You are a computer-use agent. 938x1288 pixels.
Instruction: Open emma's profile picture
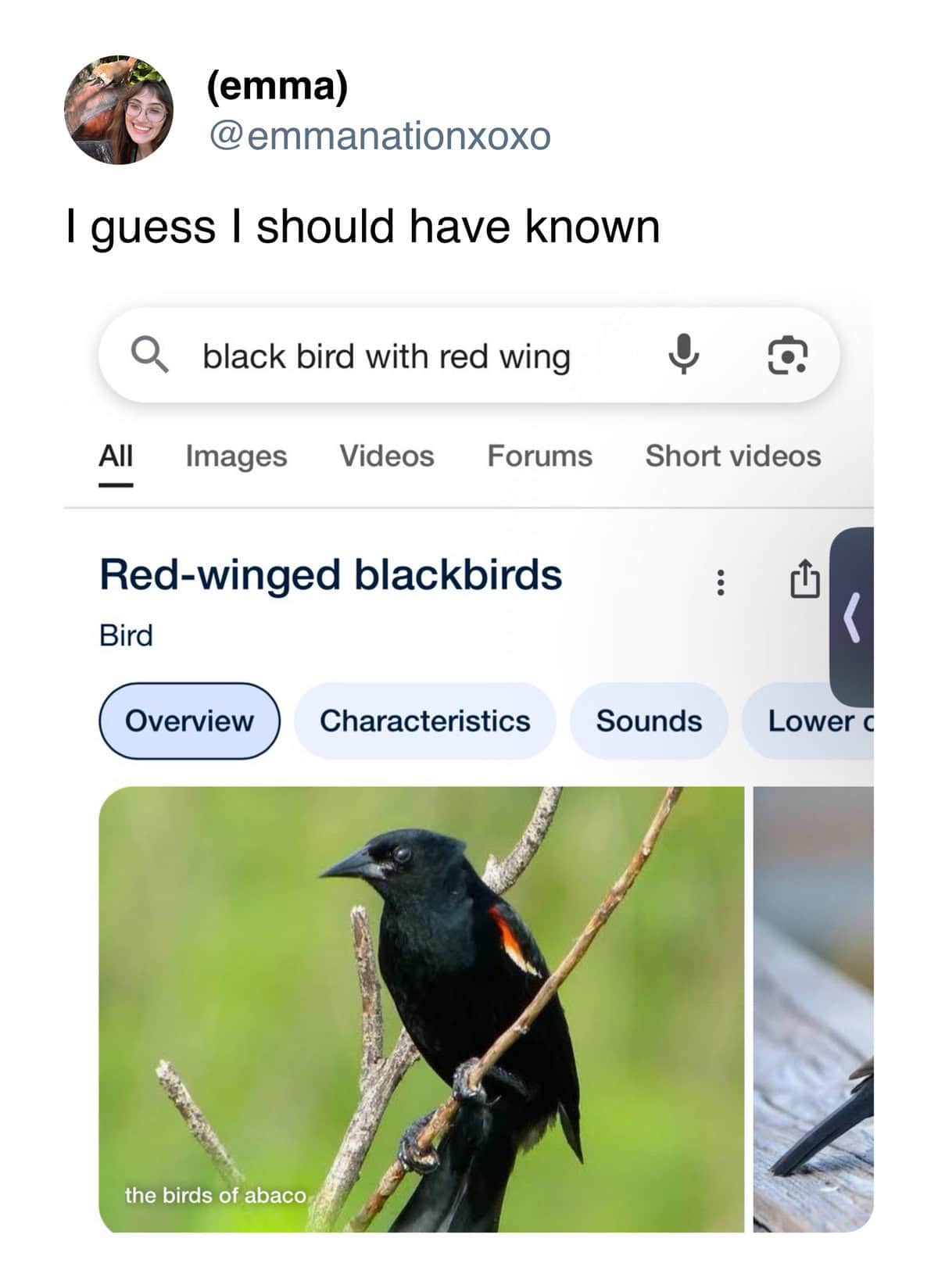point(119,110)
